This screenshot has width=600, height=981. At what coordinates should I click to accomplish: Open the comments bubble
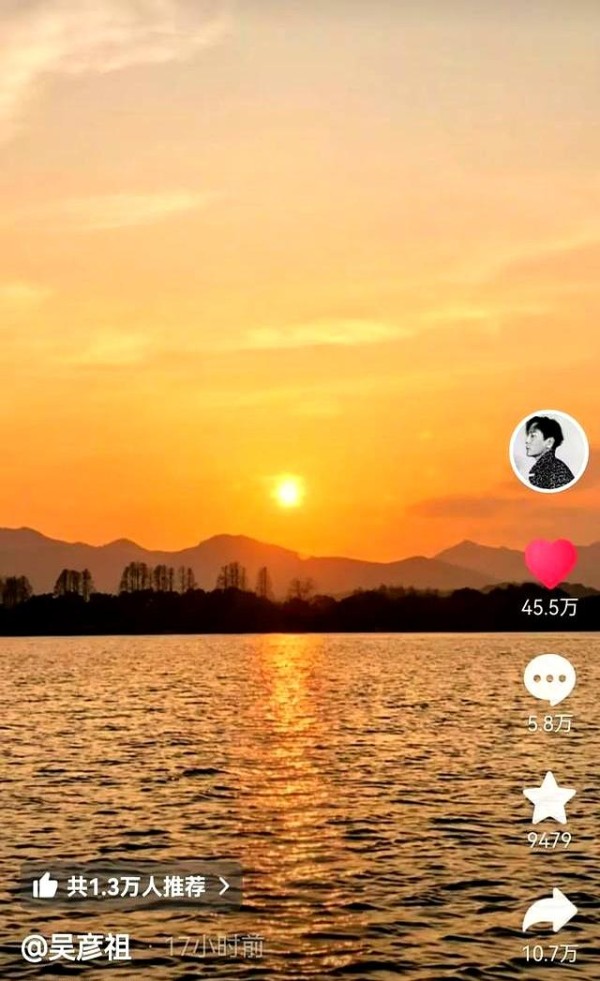pyautogui.click(x=549, y=679)
